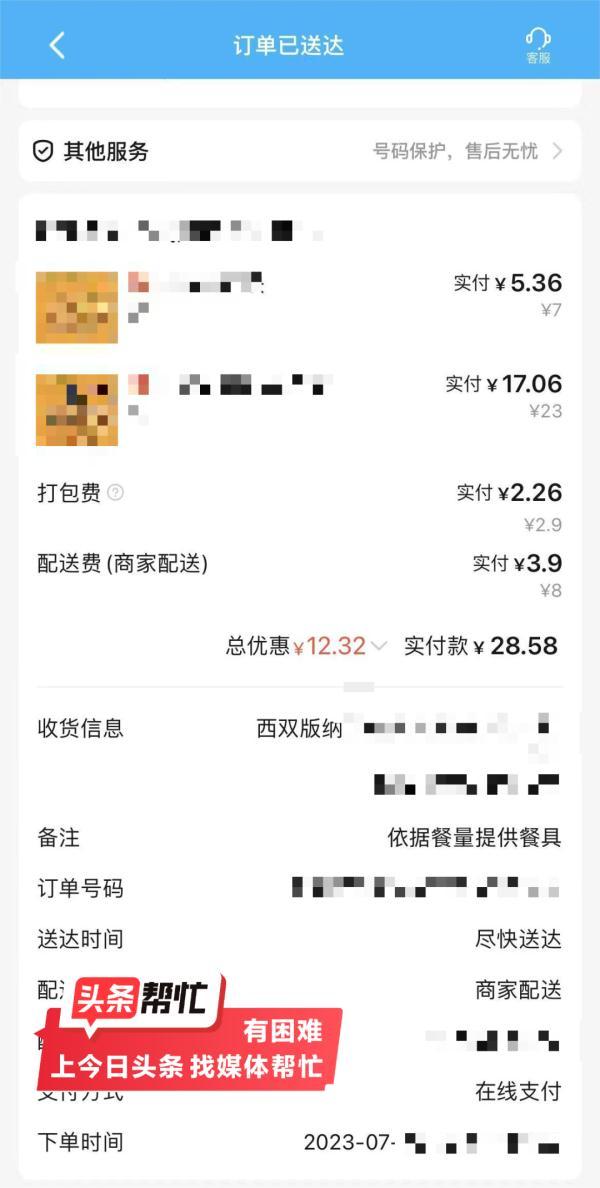Expand the 总优惠 discount breakdown
Screen dimensions: 600x1188
[x=378, y=646]
